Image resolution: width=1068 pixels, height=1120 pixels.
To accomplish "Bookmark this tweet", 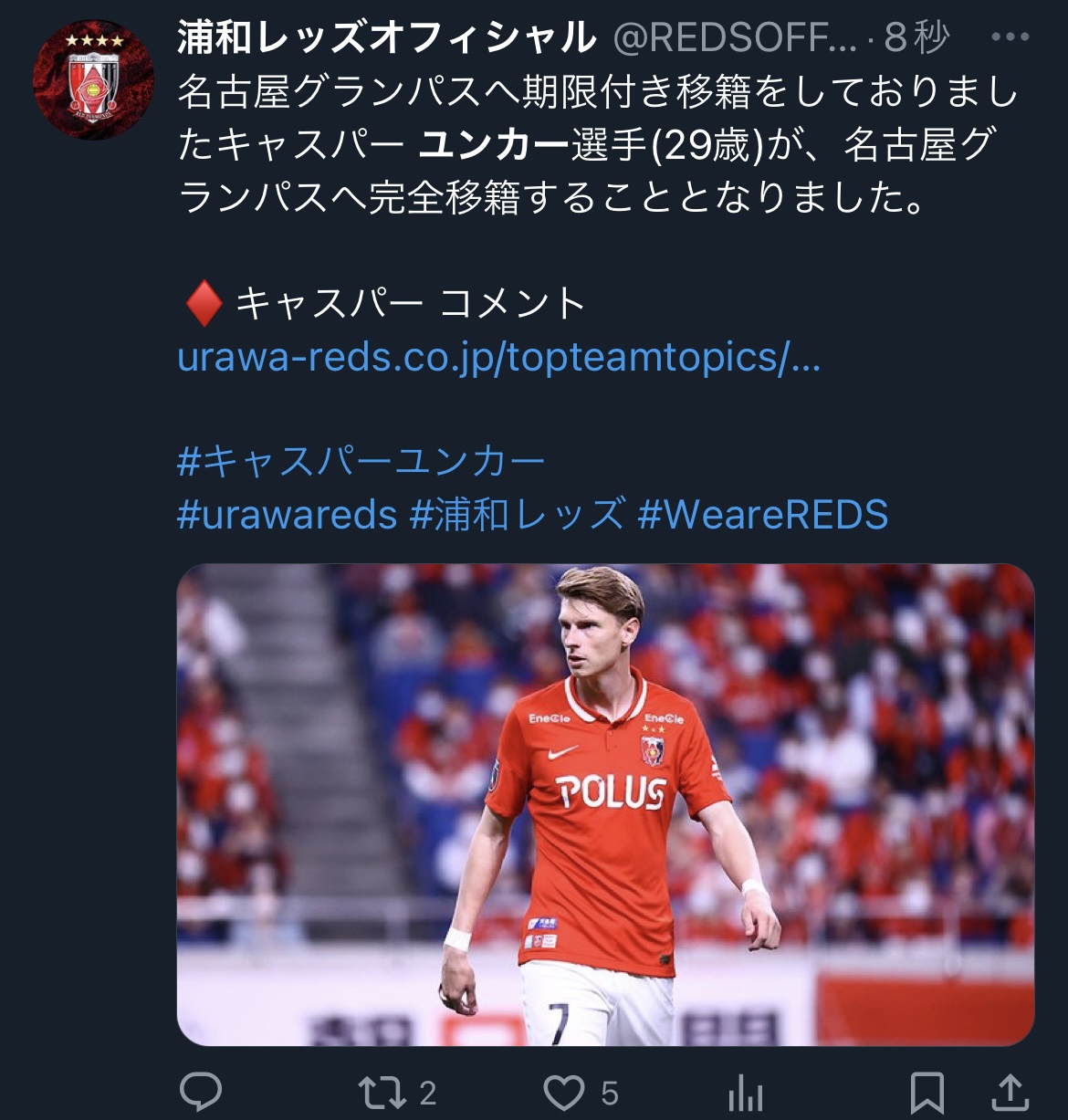I will tap(927, 1092).
